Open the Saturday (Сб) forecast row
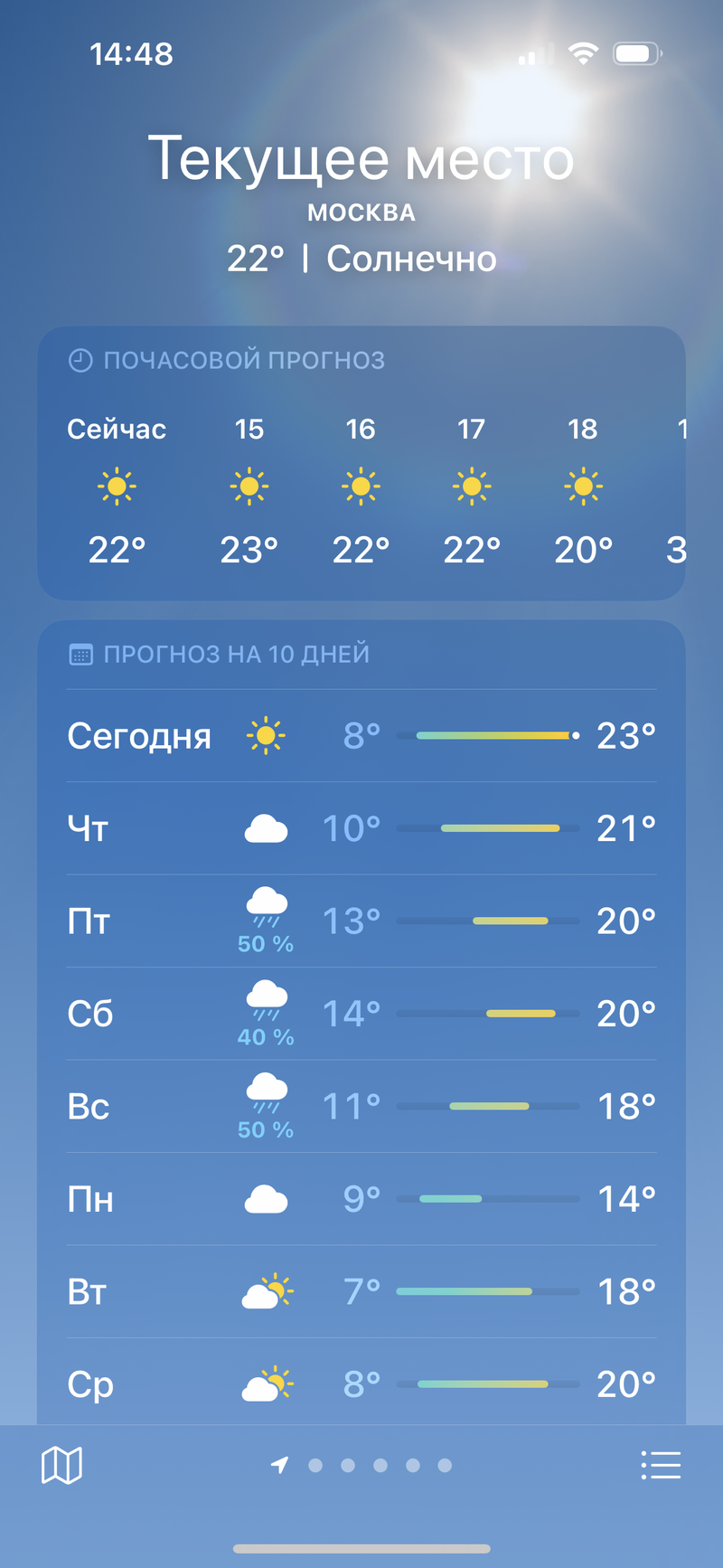The image size is (723, 1568). tap(361, 1014)
